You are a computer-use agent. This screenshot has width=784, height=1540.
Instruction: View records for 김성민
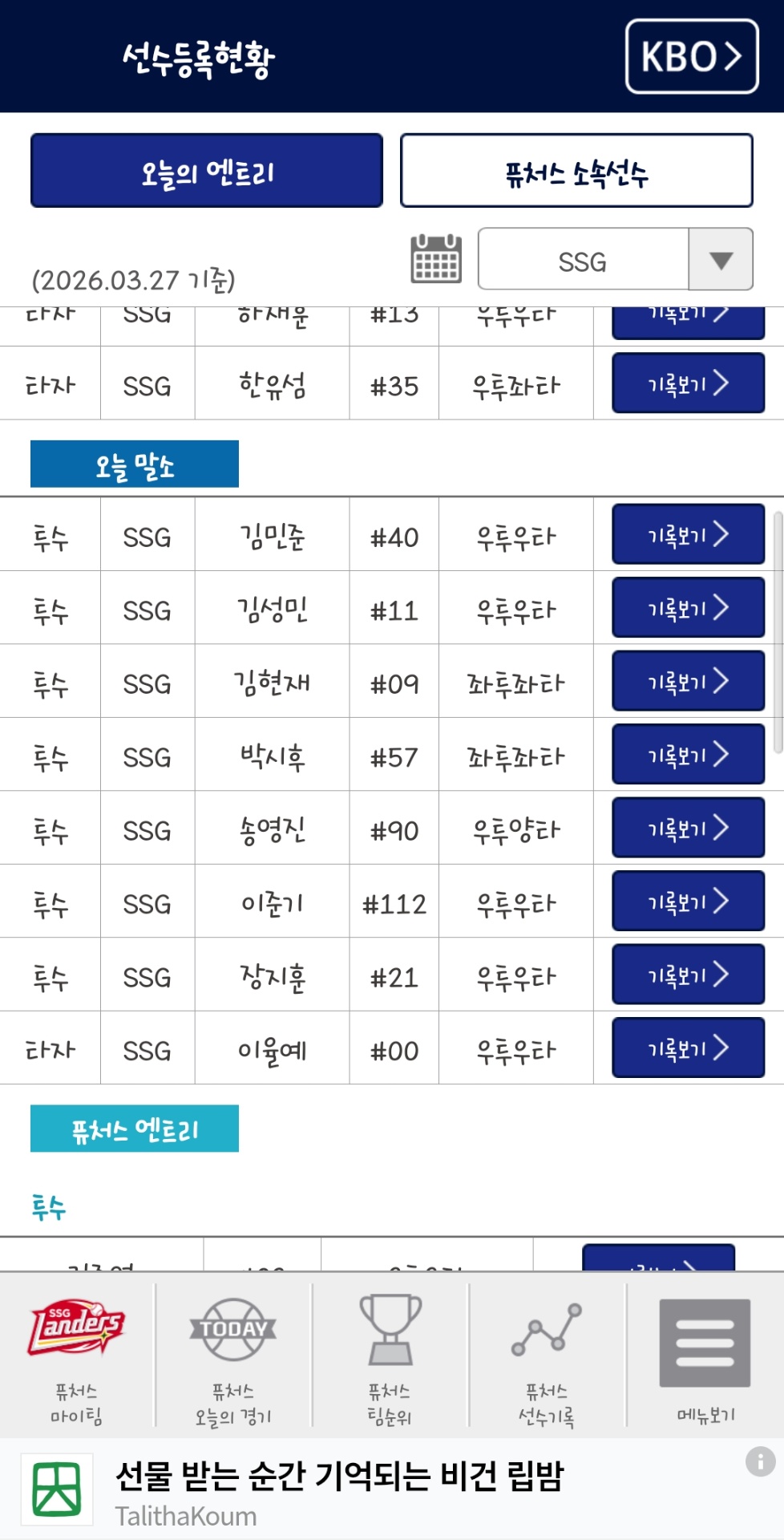click(688, 608)
